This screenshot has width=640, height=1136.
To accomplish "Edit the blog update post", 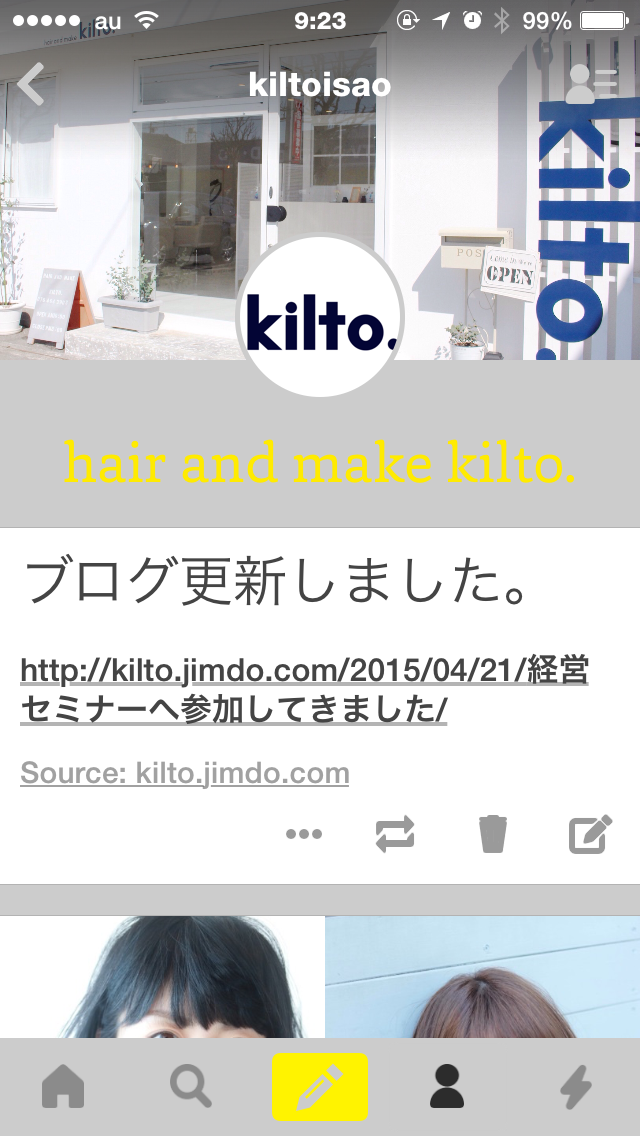I will tap(590, 834).
